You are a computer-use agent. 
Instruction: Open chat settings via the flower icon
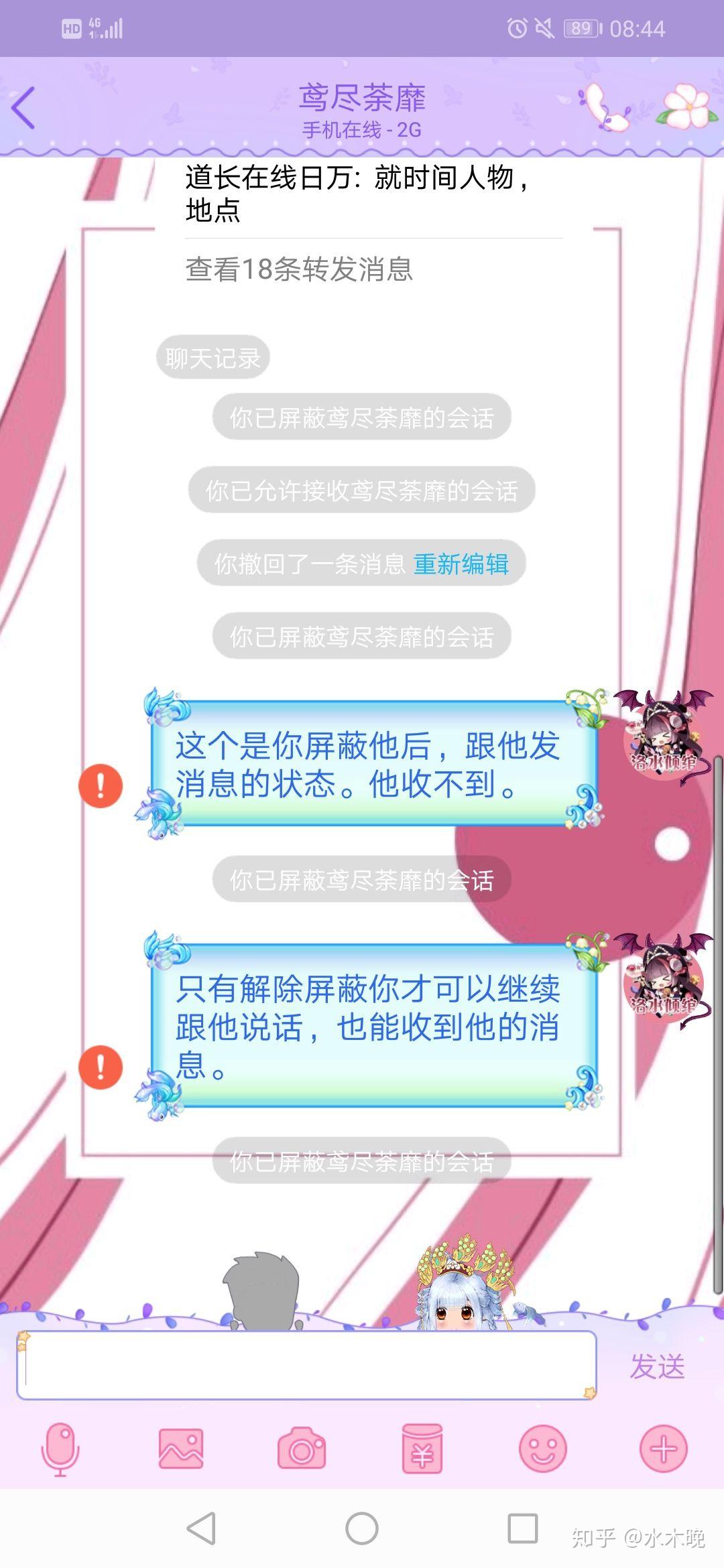(x=686, y=106)
